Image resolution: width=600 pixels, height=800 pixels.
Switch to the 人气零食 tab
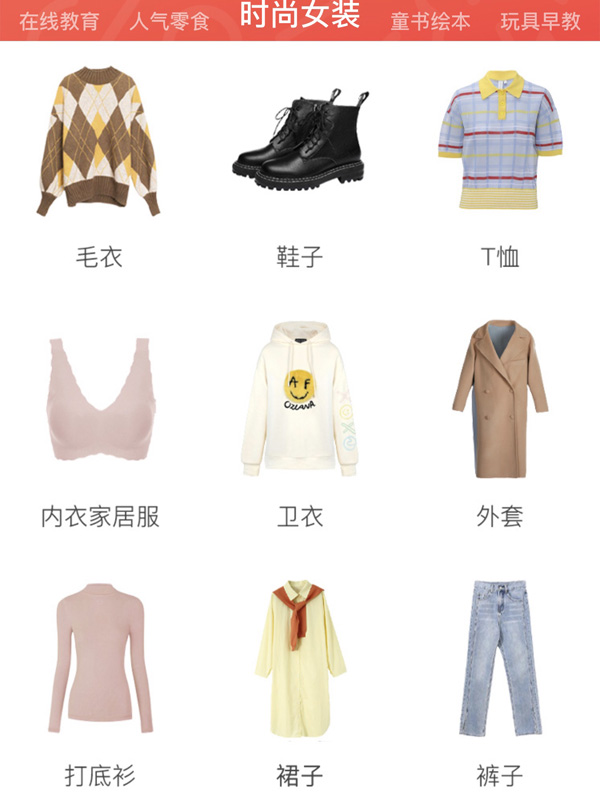point(169,21)
